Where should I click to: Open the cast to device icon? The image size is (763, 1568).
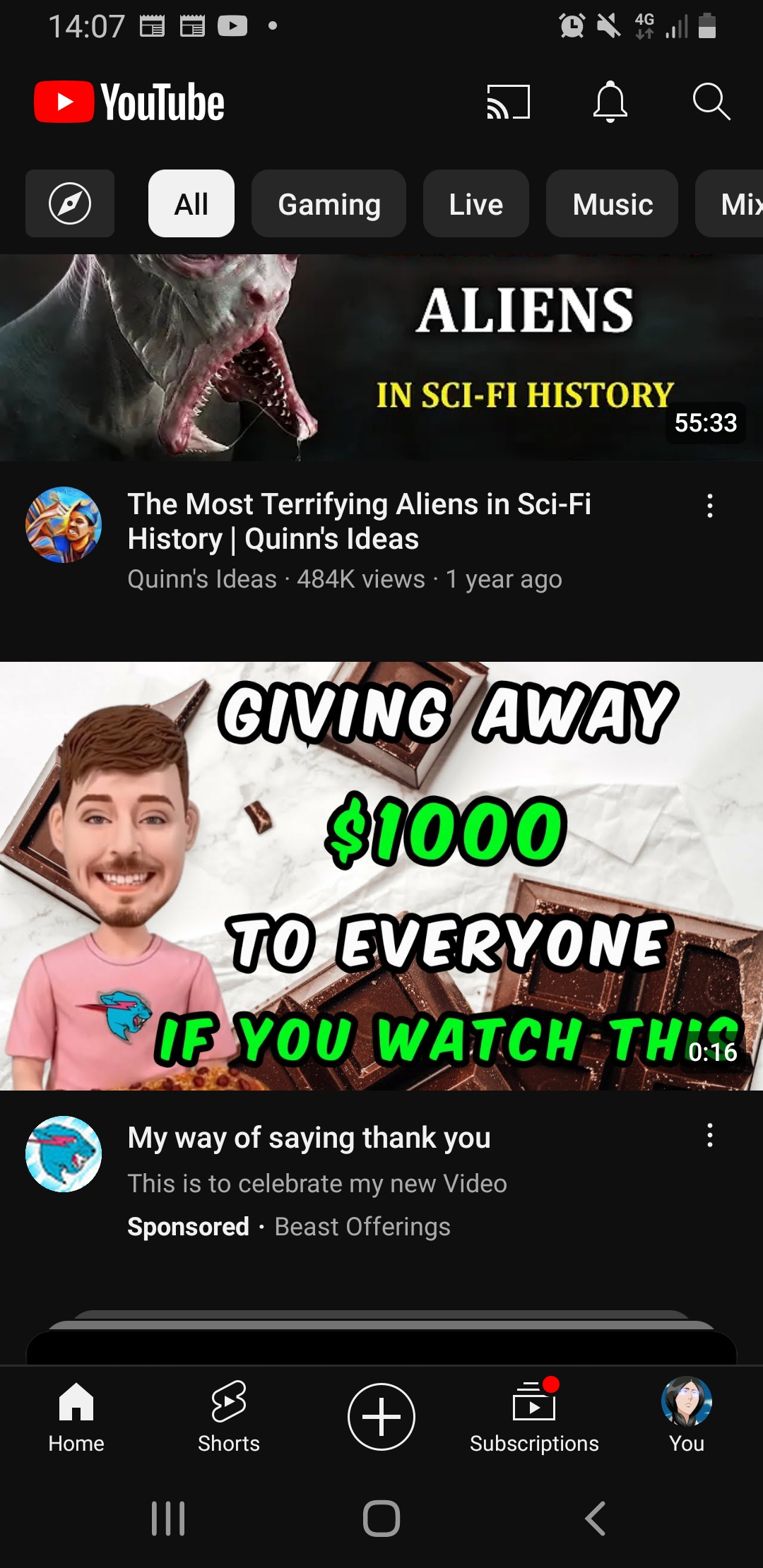[x=509, y=102]
